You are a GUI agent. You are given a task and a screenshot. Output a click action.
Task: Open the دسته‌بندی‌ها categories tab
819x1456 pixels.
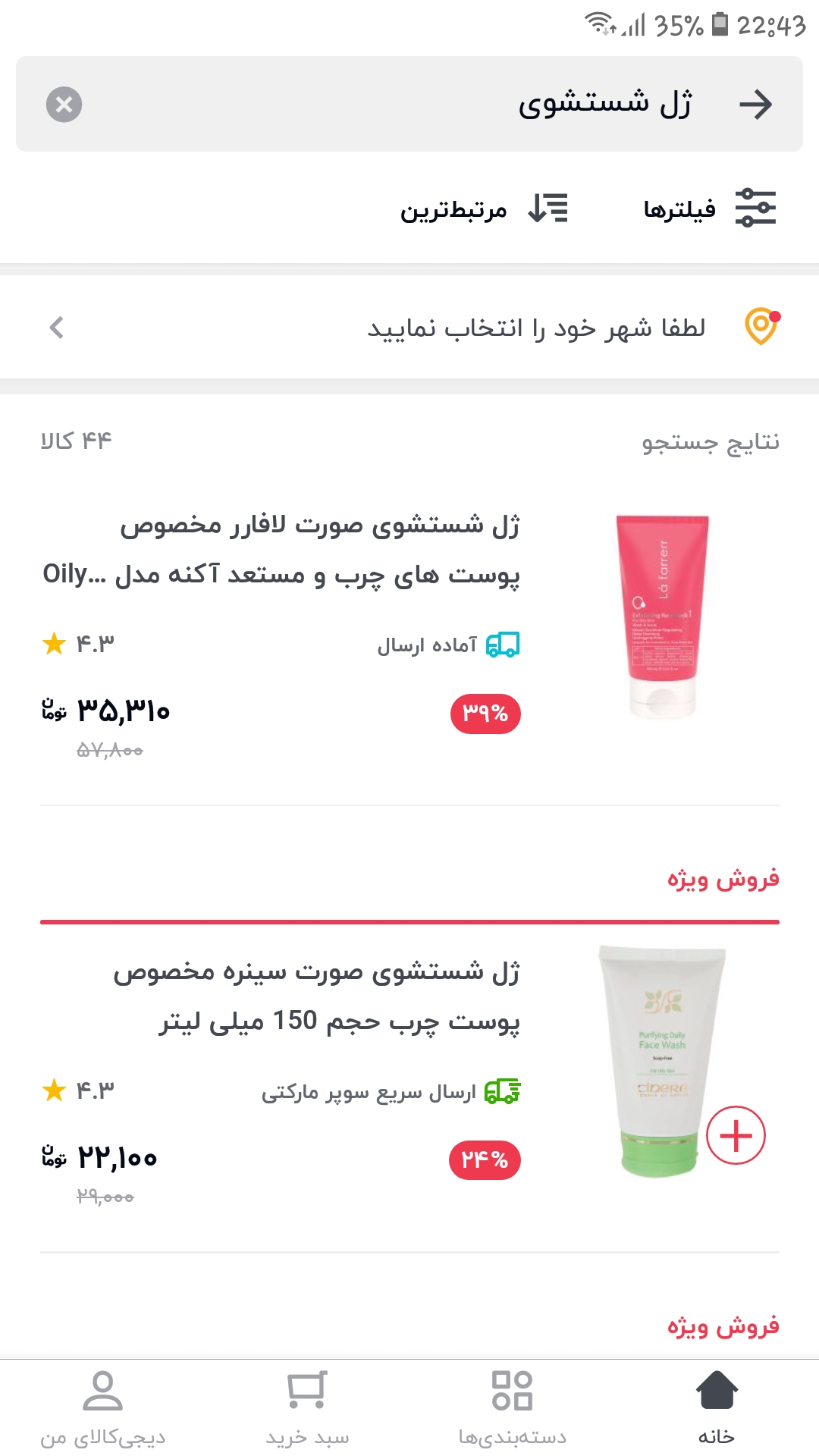click(512, 1407)
